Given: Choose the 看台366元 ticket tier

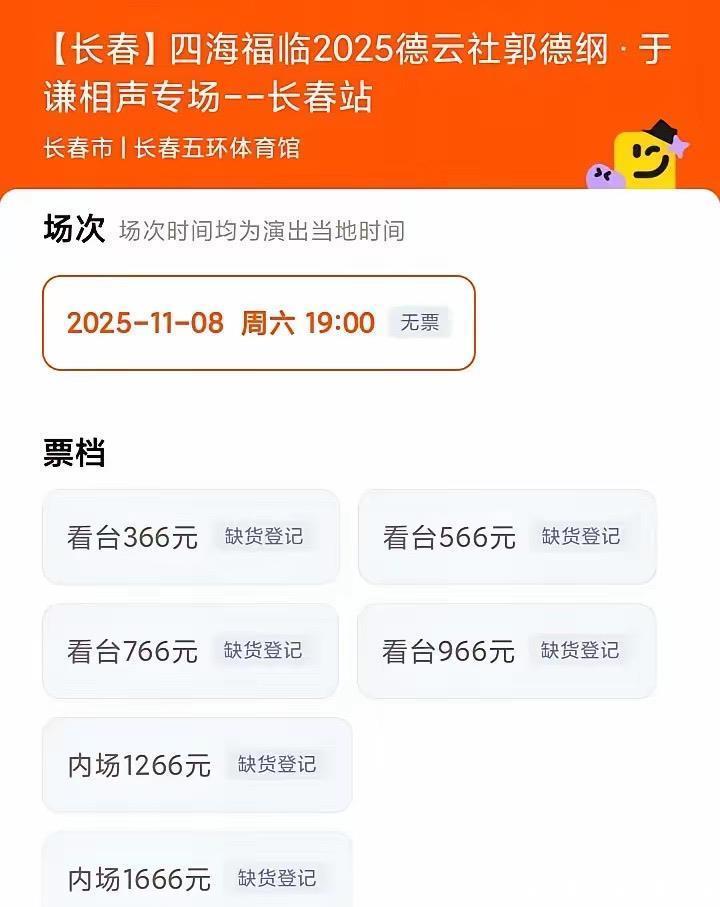Looking at the screenshot, I should coord(190,537).
